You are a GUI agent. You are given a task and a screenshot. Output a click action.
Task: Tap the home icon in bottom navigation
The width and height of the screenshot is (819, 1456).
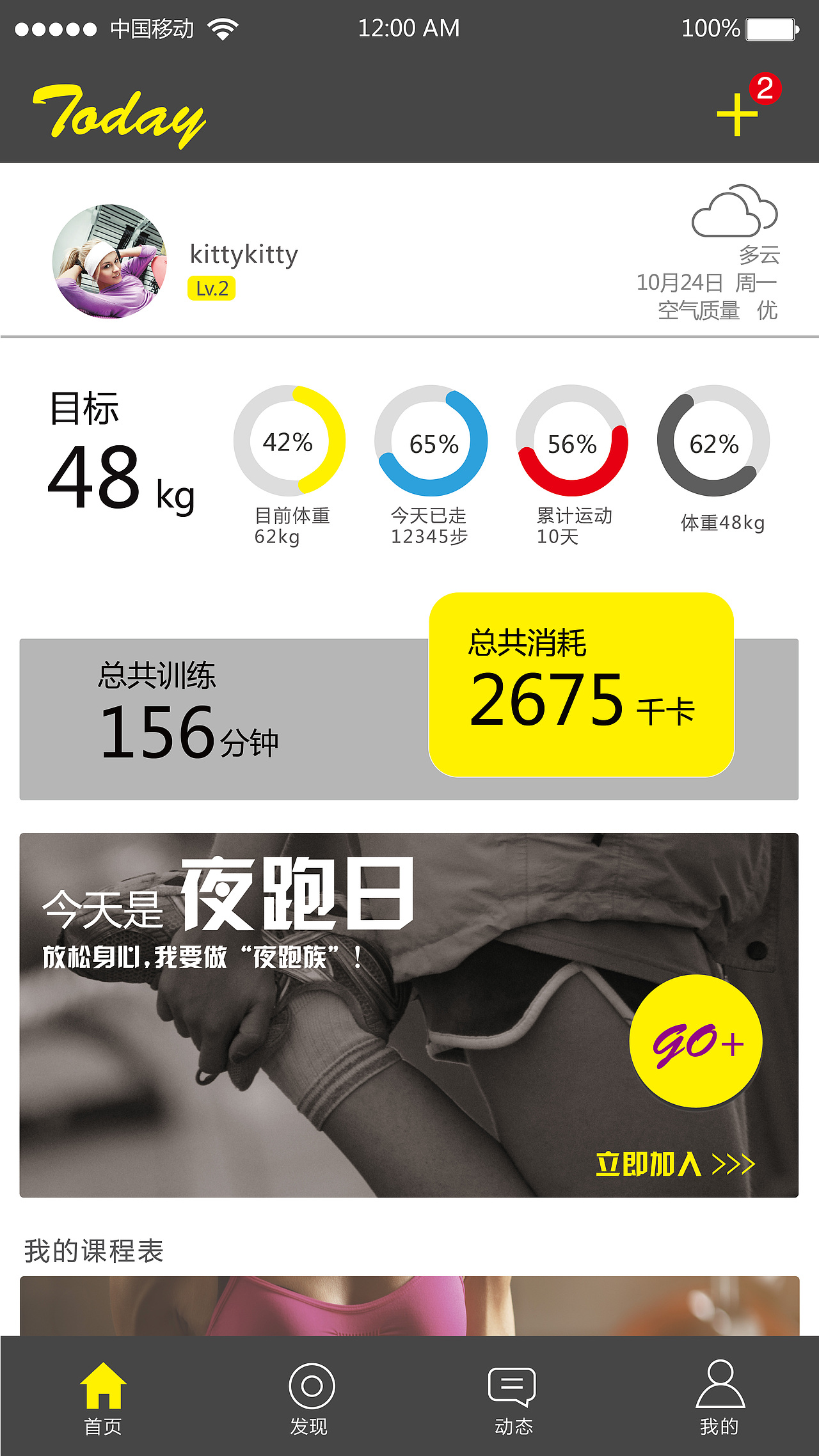click(104, 1382)
